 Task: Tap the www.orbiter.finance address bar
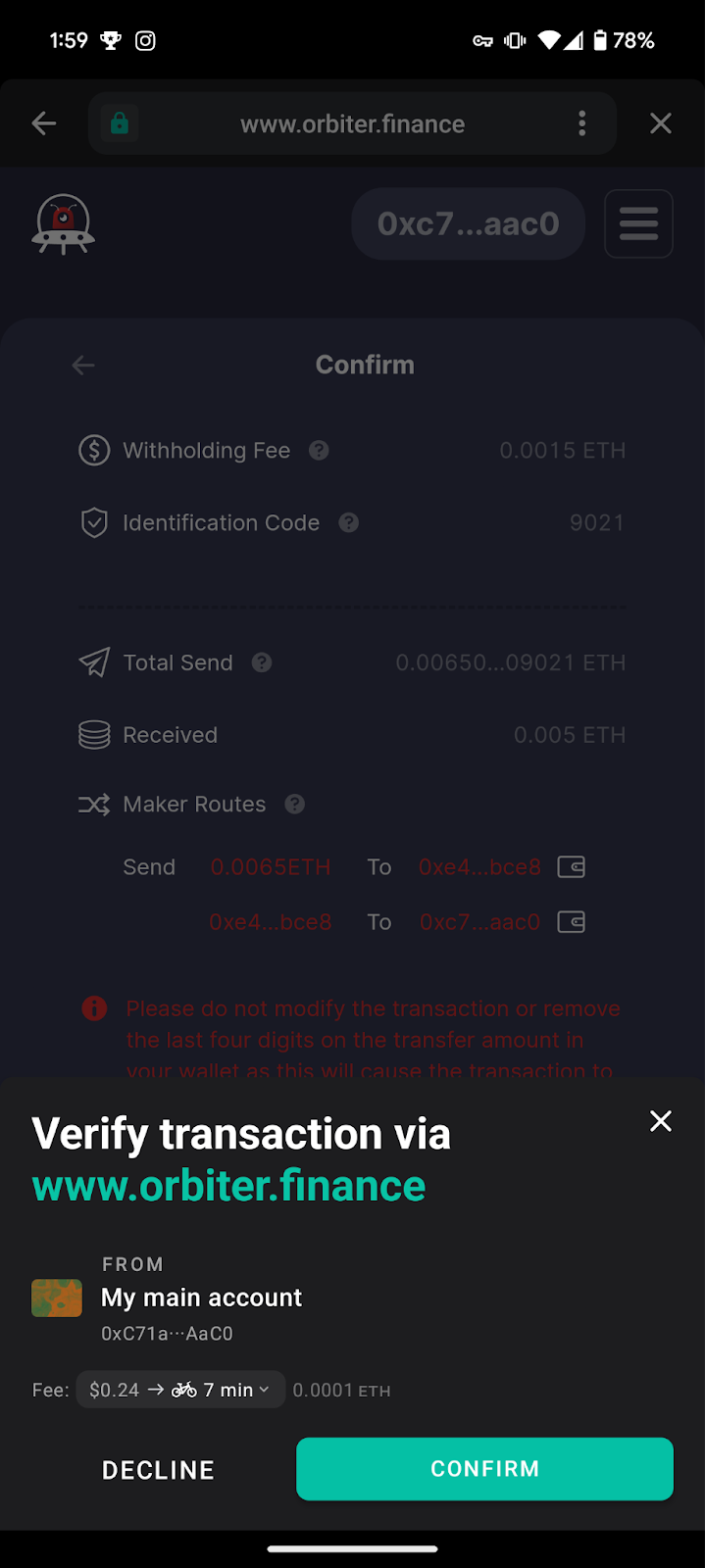pyautogui.click(x=352, y=123)
